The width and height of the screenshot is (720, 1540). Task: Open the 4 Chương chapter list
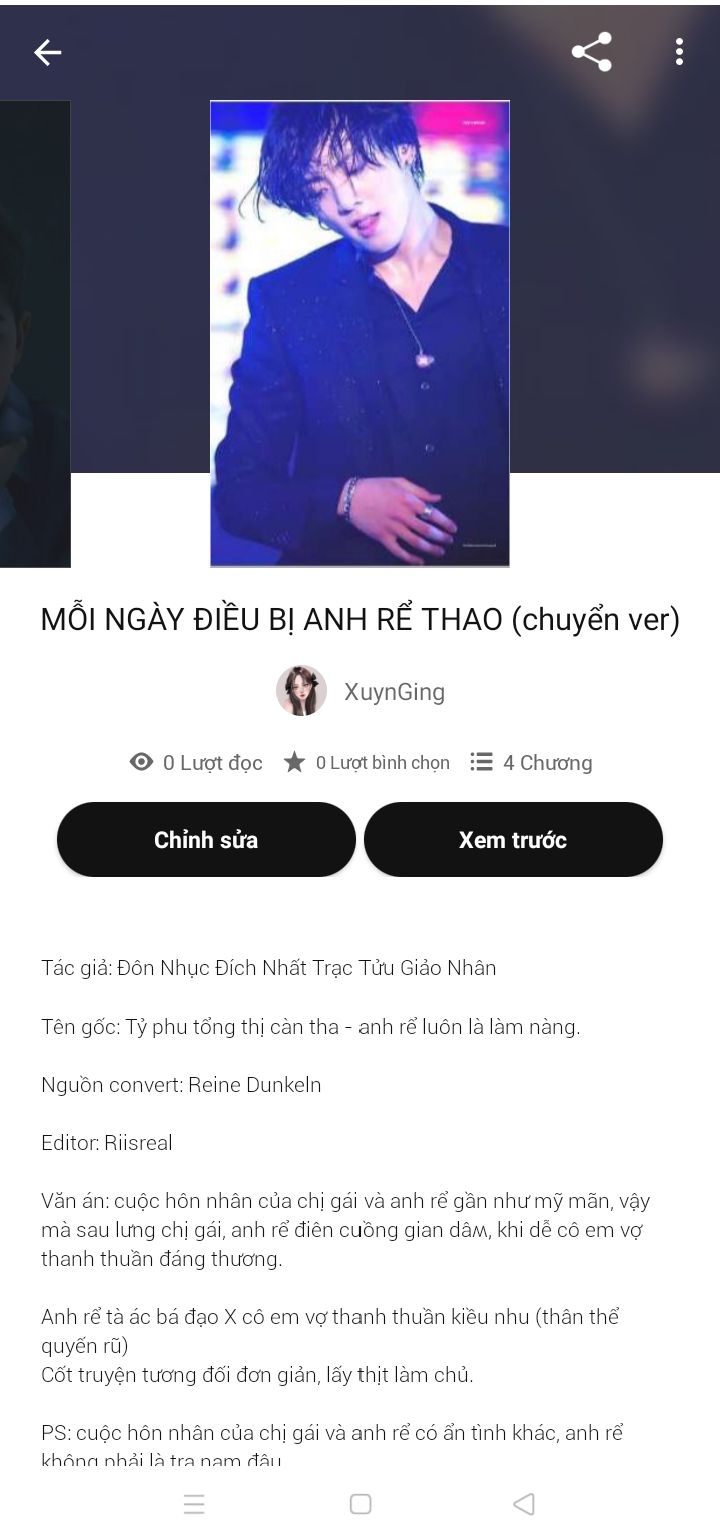pyautogui.click(x=531, y=763)
